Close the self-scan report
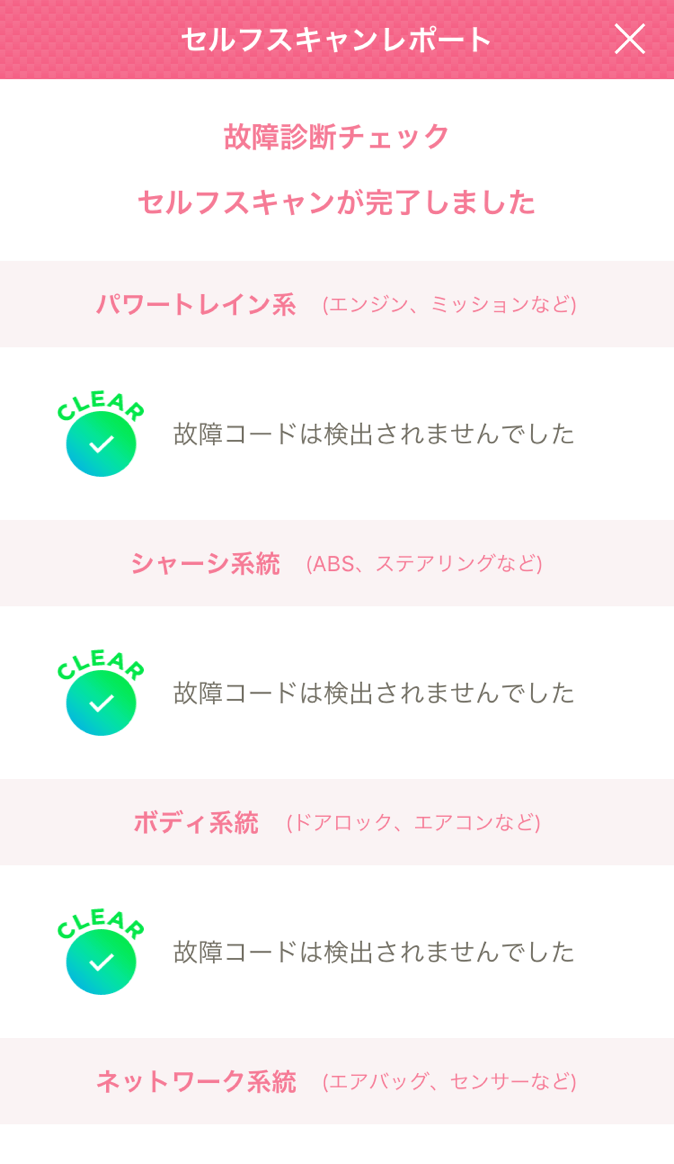The width and height of the screenshot is (674, 1164). (629, 39)
